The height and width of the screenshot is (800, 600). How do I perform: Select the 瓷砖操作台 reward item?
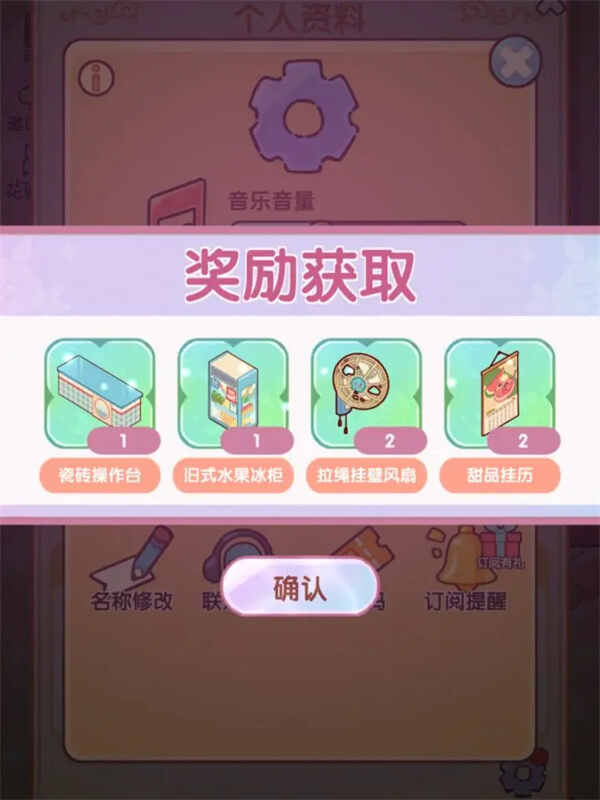[99, 393]
